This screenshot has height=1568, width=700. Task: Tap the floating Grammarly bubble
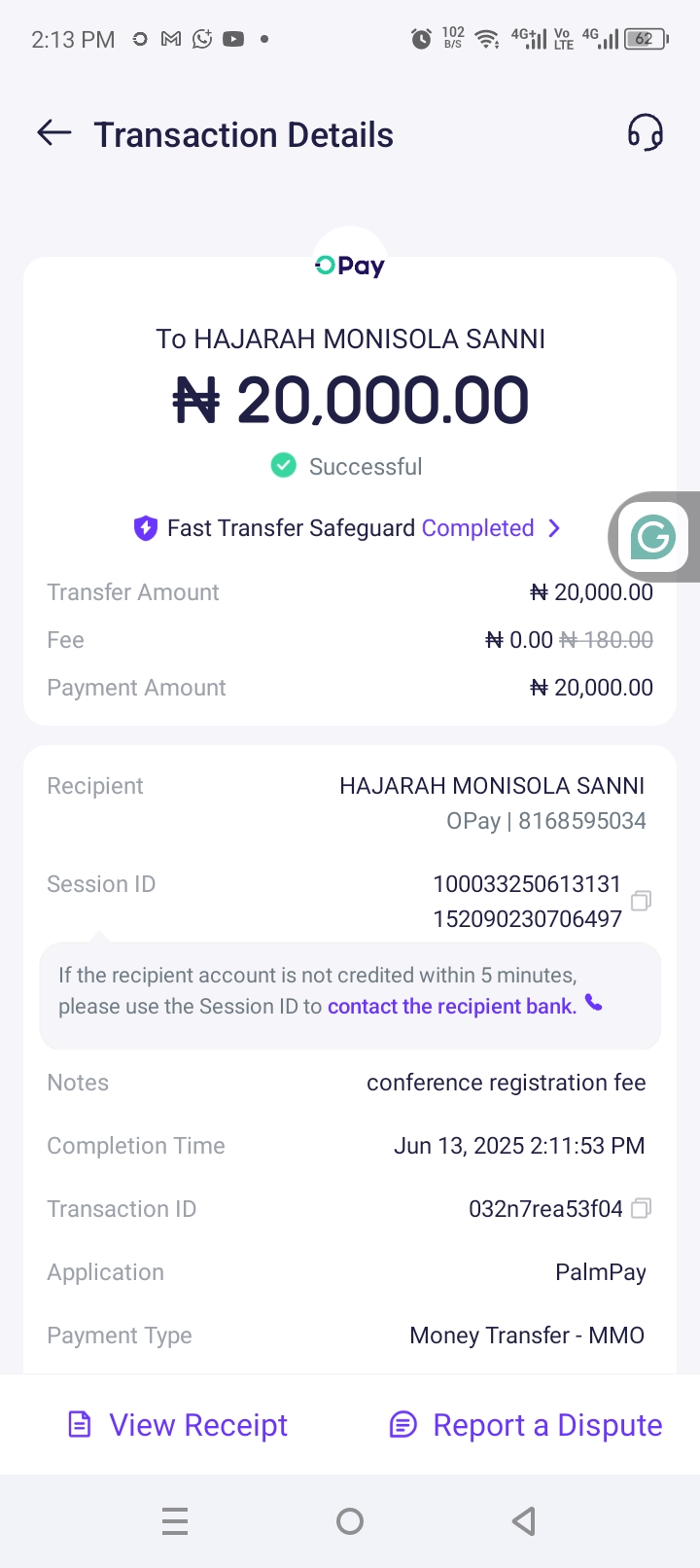[x=652, y=537]
